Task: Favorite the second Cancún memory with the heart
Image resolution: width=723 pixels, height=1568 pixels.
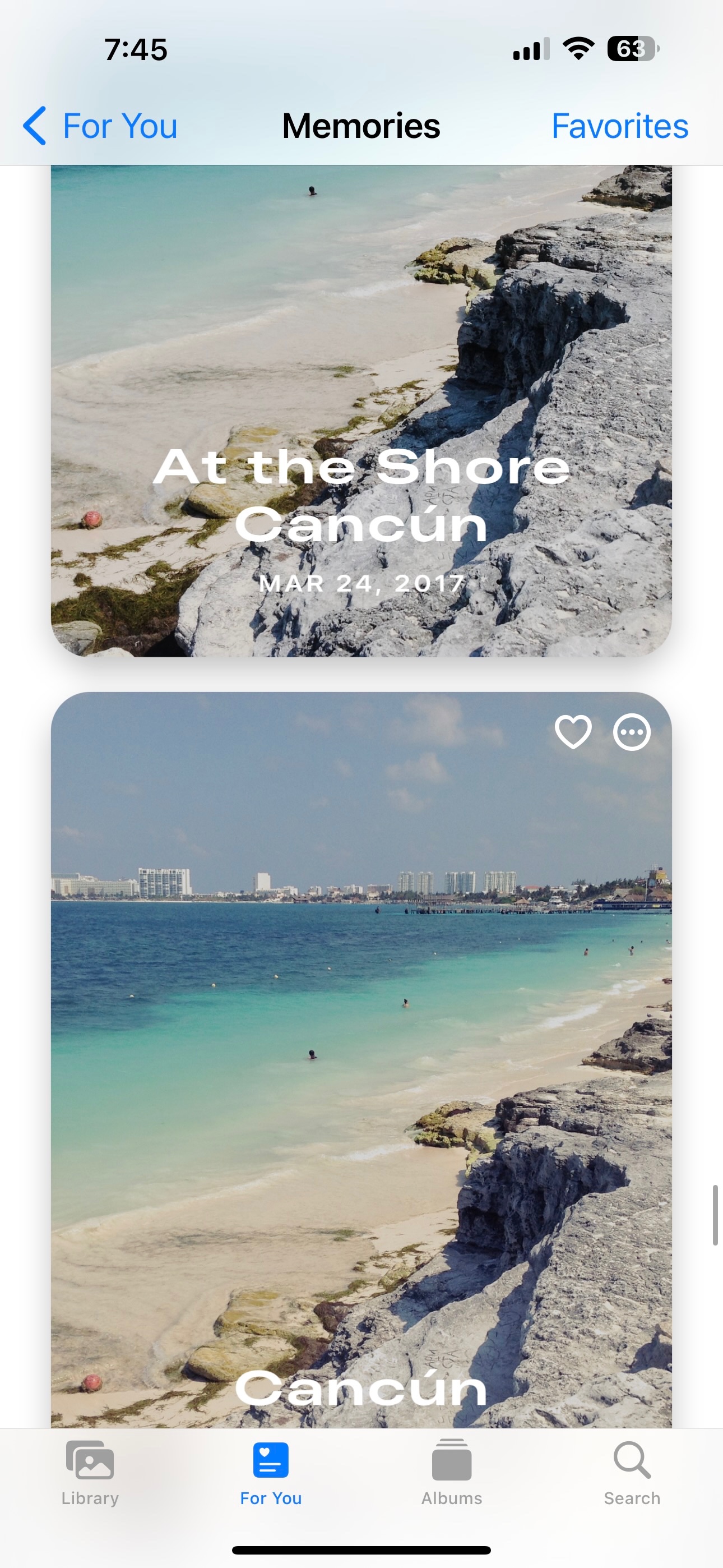Action: point(573,732)
